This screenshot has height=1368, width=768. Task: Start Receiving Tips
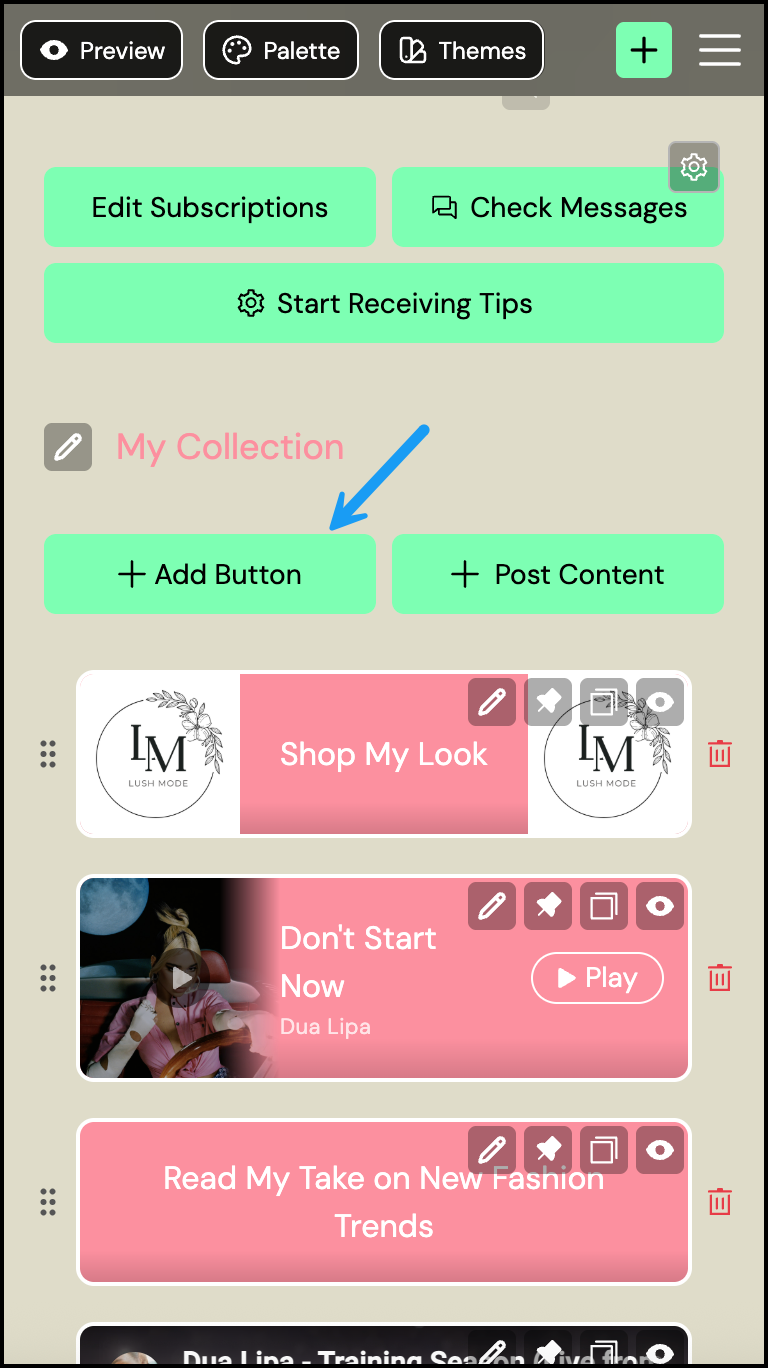[x=384, y=303]
